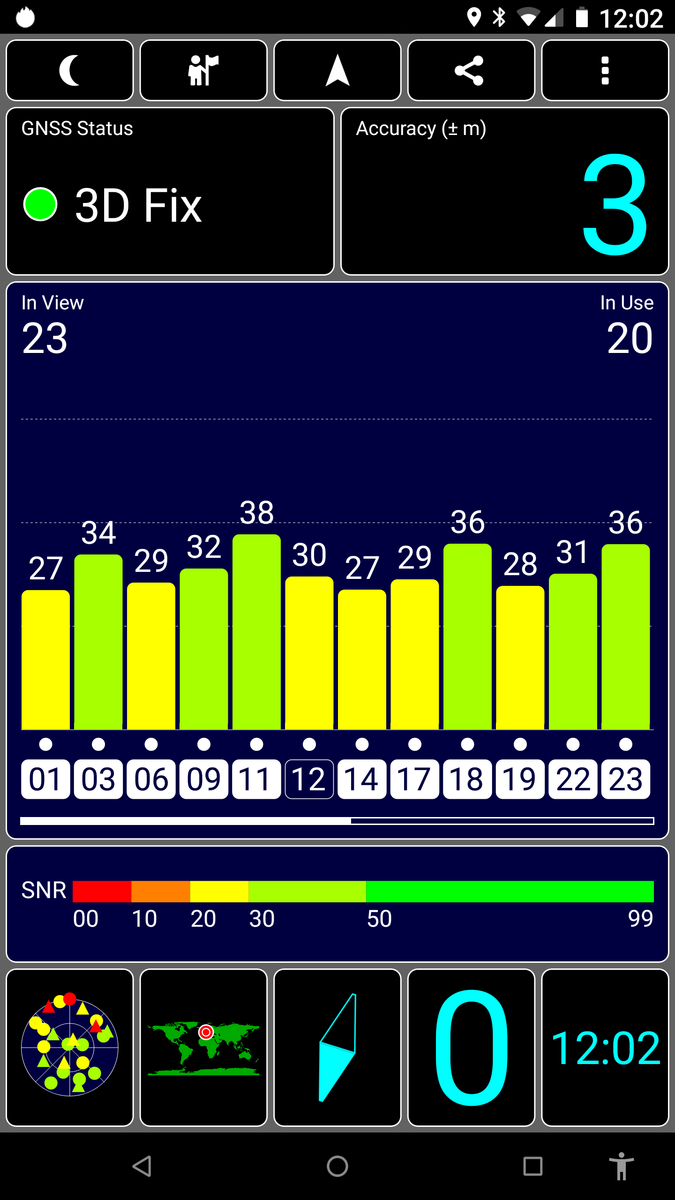The height and width of the screenshot is (1200, 675).
Task: Open the time tile showing 12:02
Action: pos(605,1047)
